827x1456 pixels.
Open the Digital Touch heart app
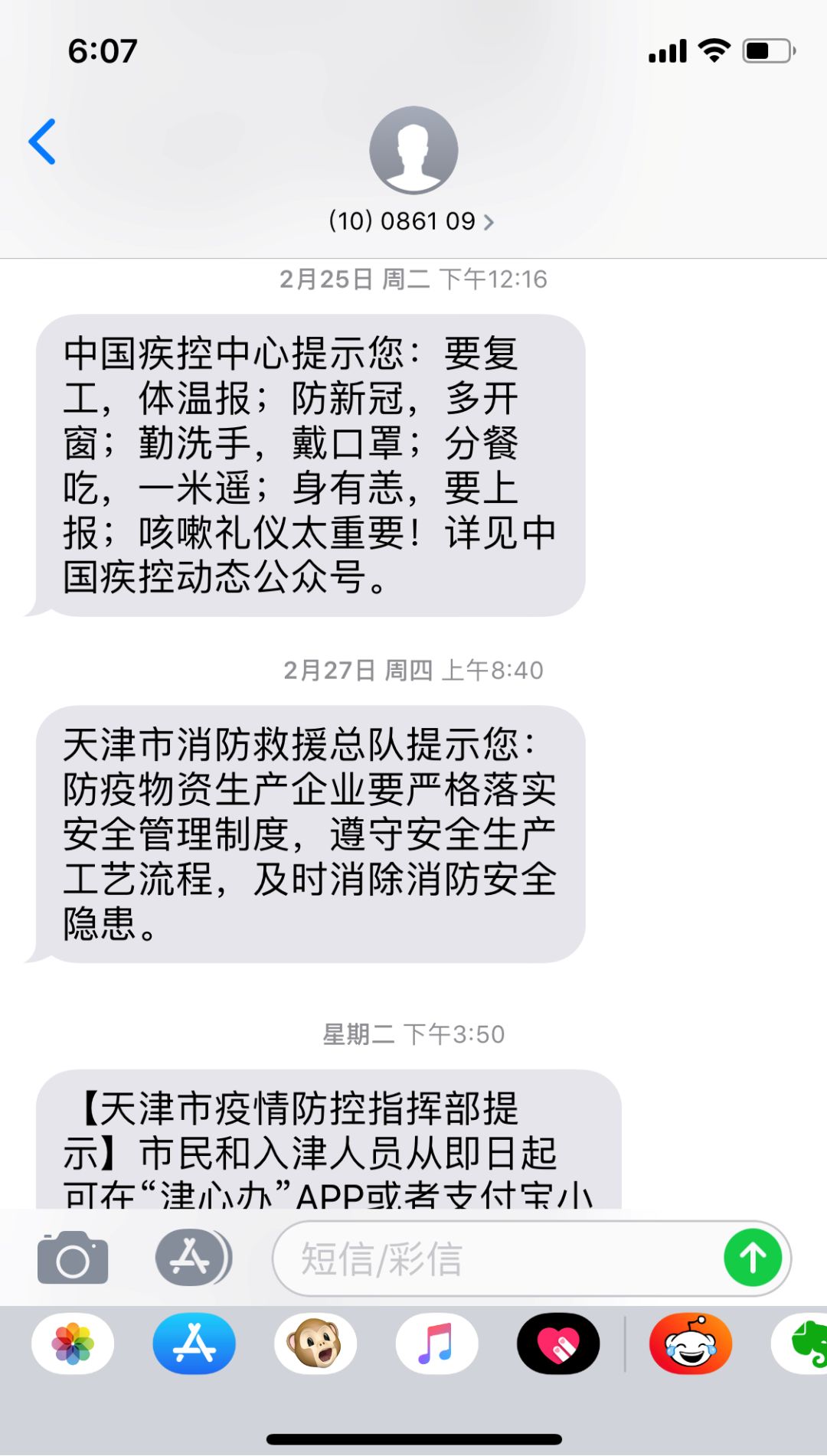click(558, 1343)
